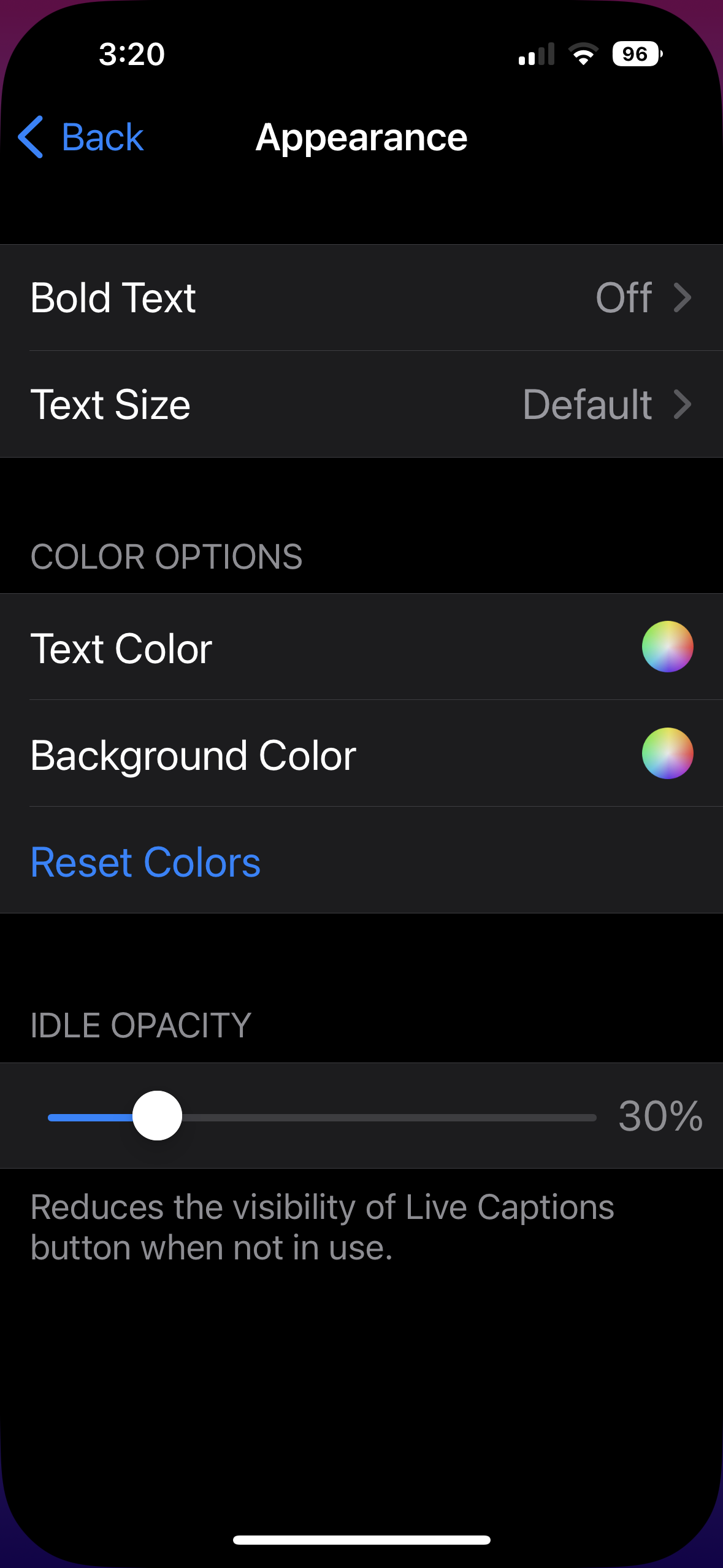
Task: Tap the Background Color color wheel icon
Action: point(667,754)
